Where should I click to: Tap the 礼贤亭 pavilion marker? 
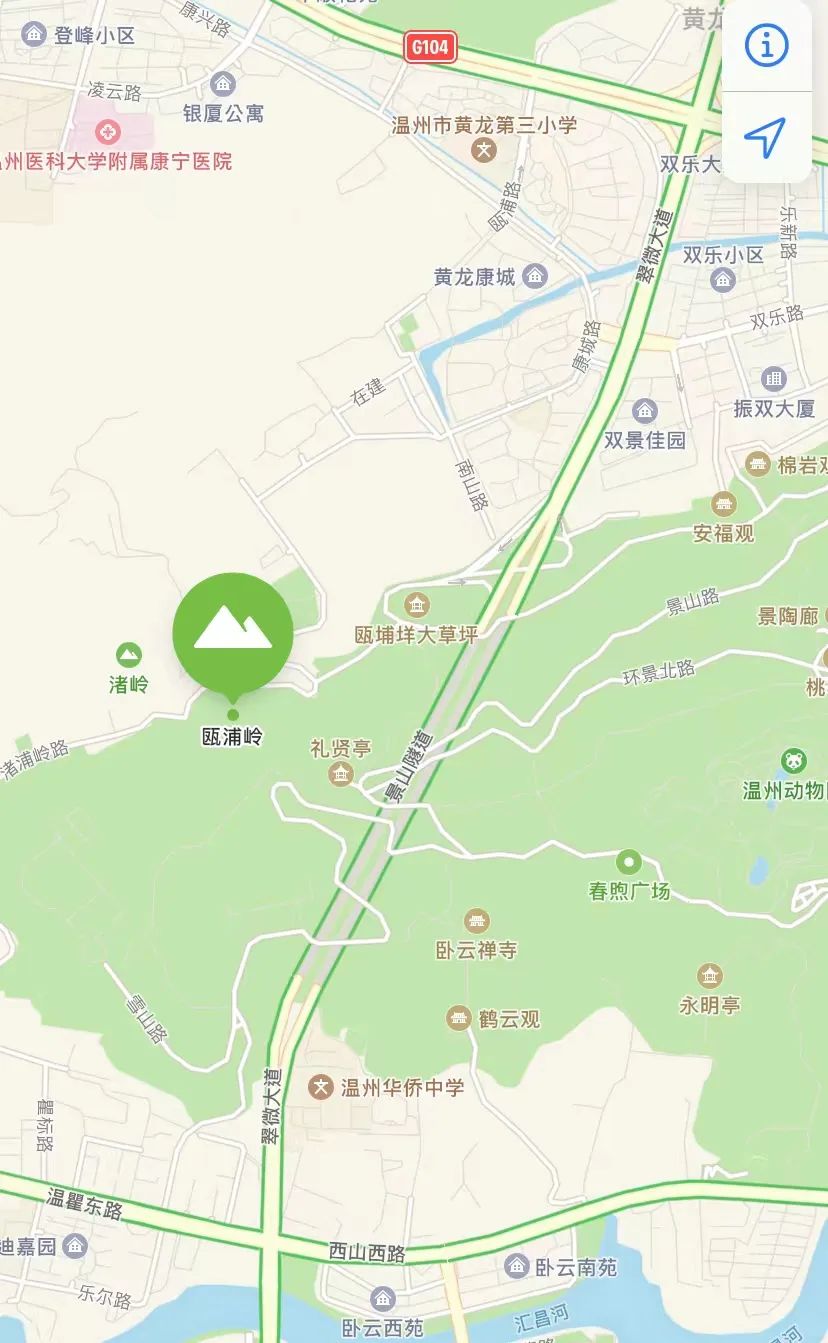tap(341, 774)
